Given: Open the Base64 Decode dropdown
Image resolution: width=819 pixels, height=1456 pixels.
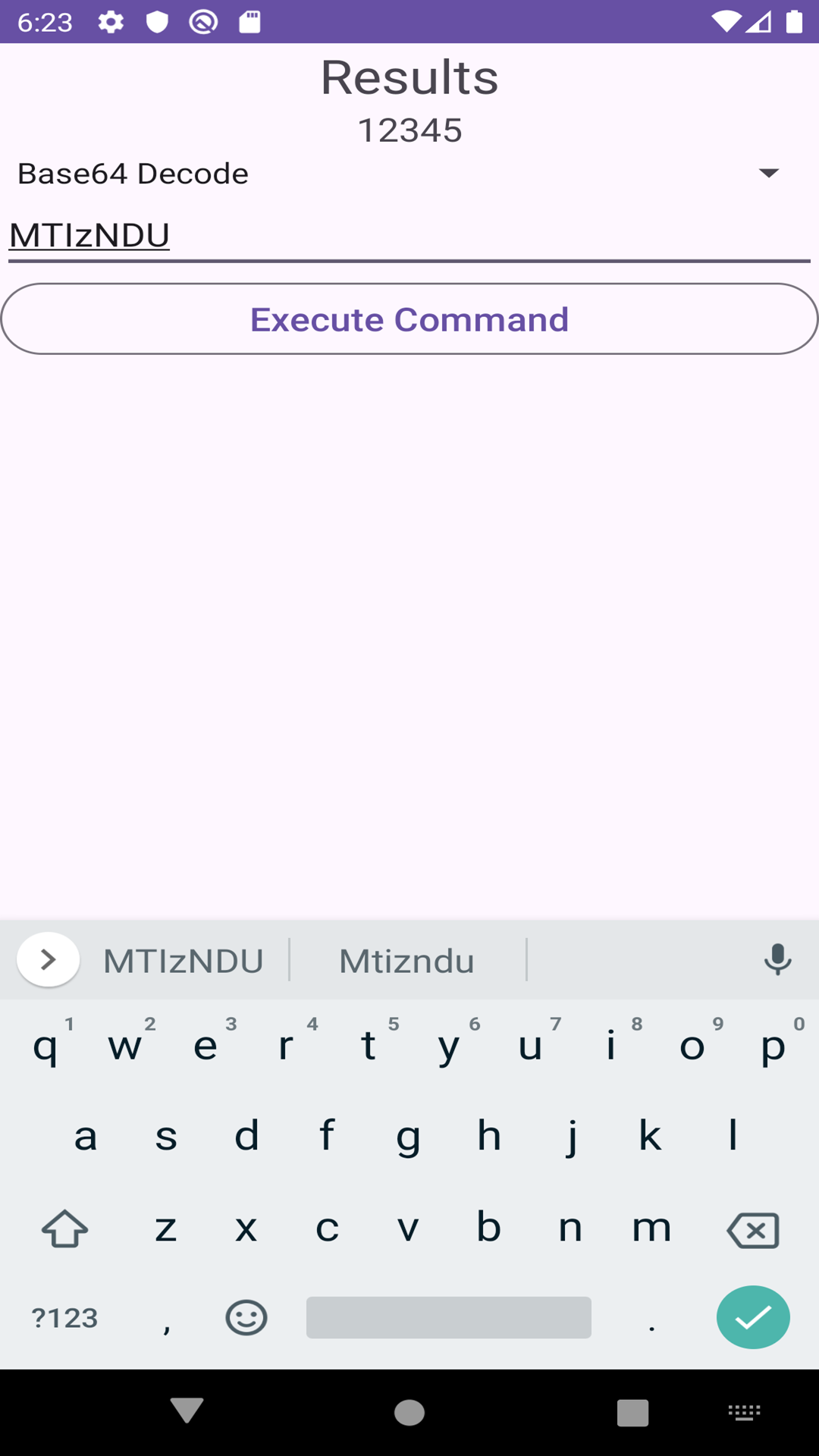Looking at the screenshot, I should 409,174.
